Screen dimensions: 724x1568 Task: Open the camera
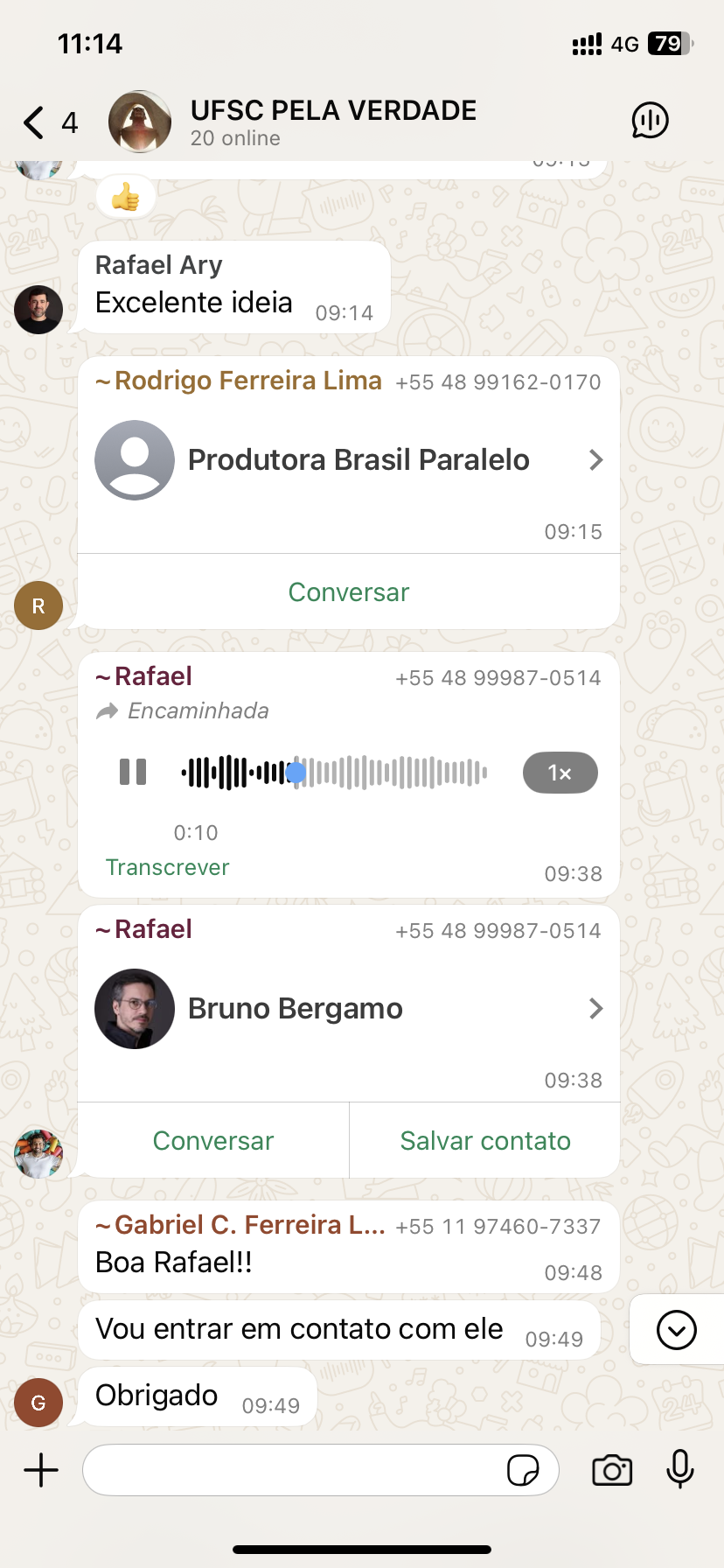(612, 1470)
